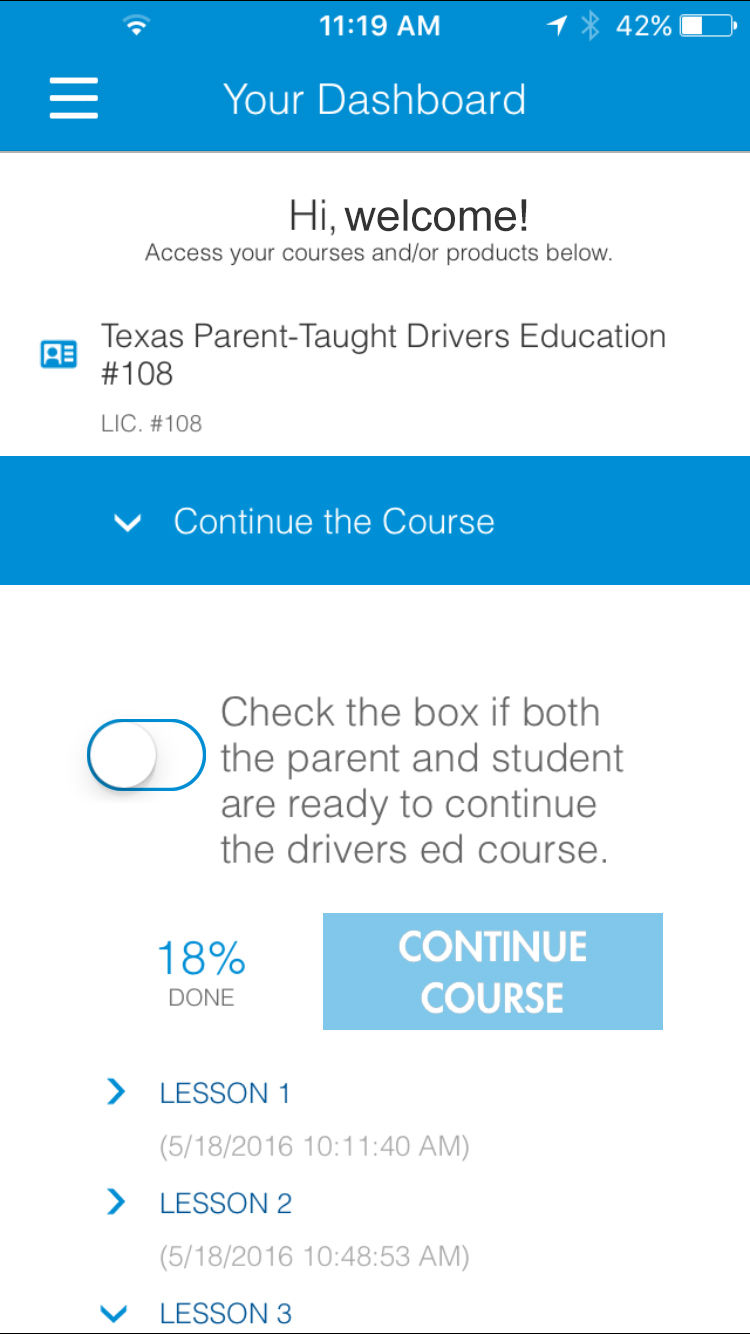Click the ID card course icon
This screenshot has height=1334, width=750.
pyautogui.click(x=58, y=354)
